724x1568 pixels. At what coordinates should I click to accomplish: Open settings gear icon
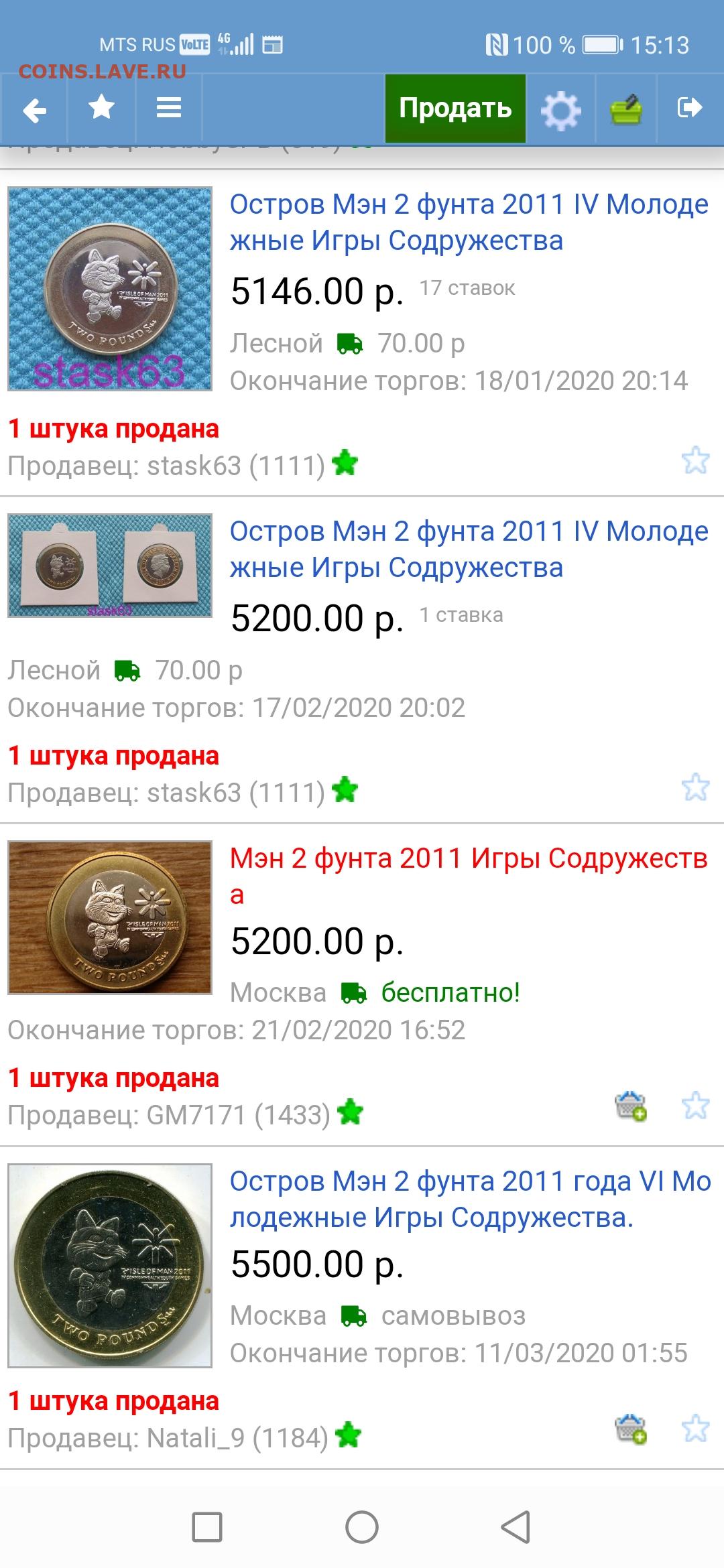[561, 110]
